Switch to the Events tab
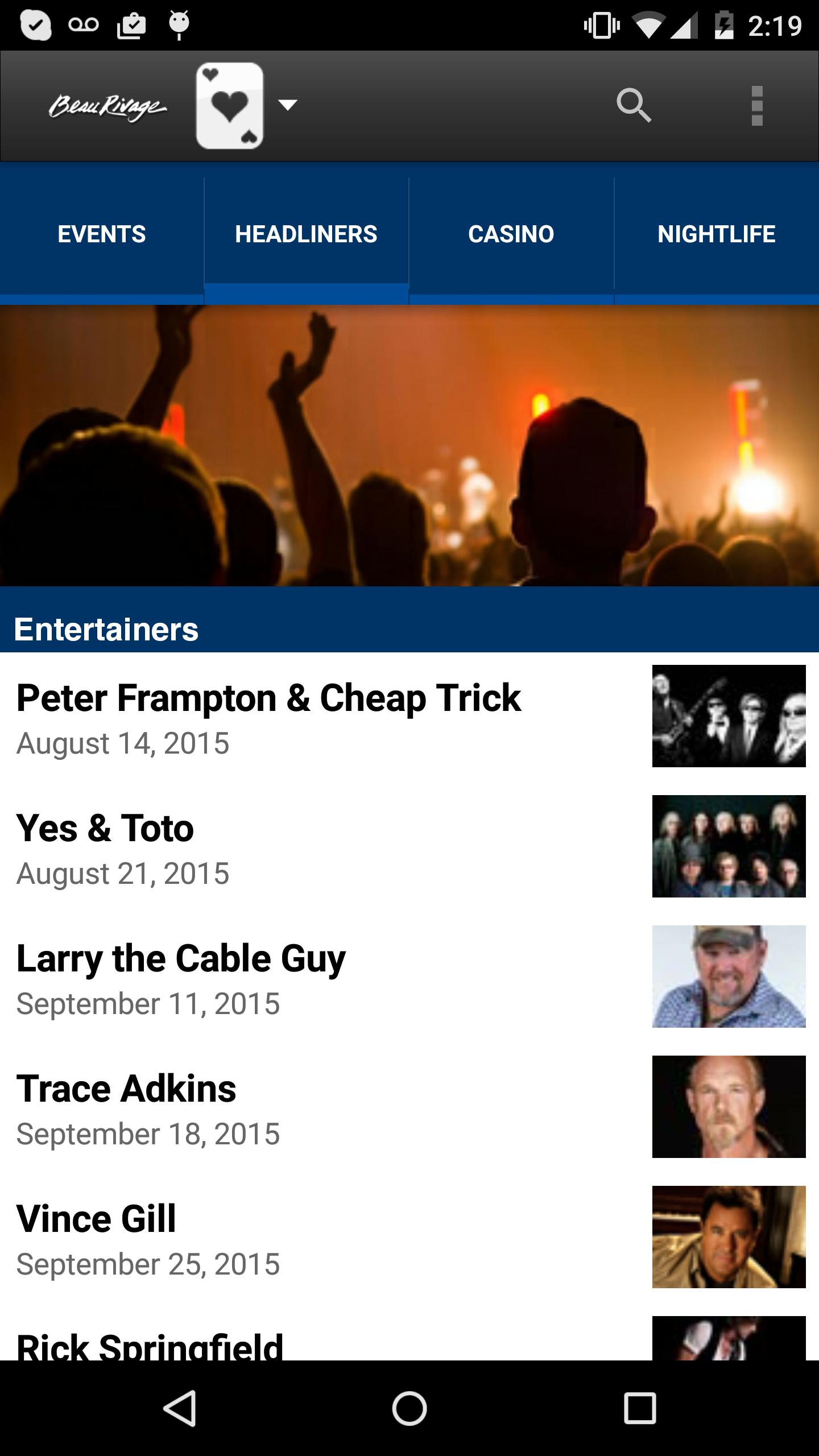 (x=102, y=234)
